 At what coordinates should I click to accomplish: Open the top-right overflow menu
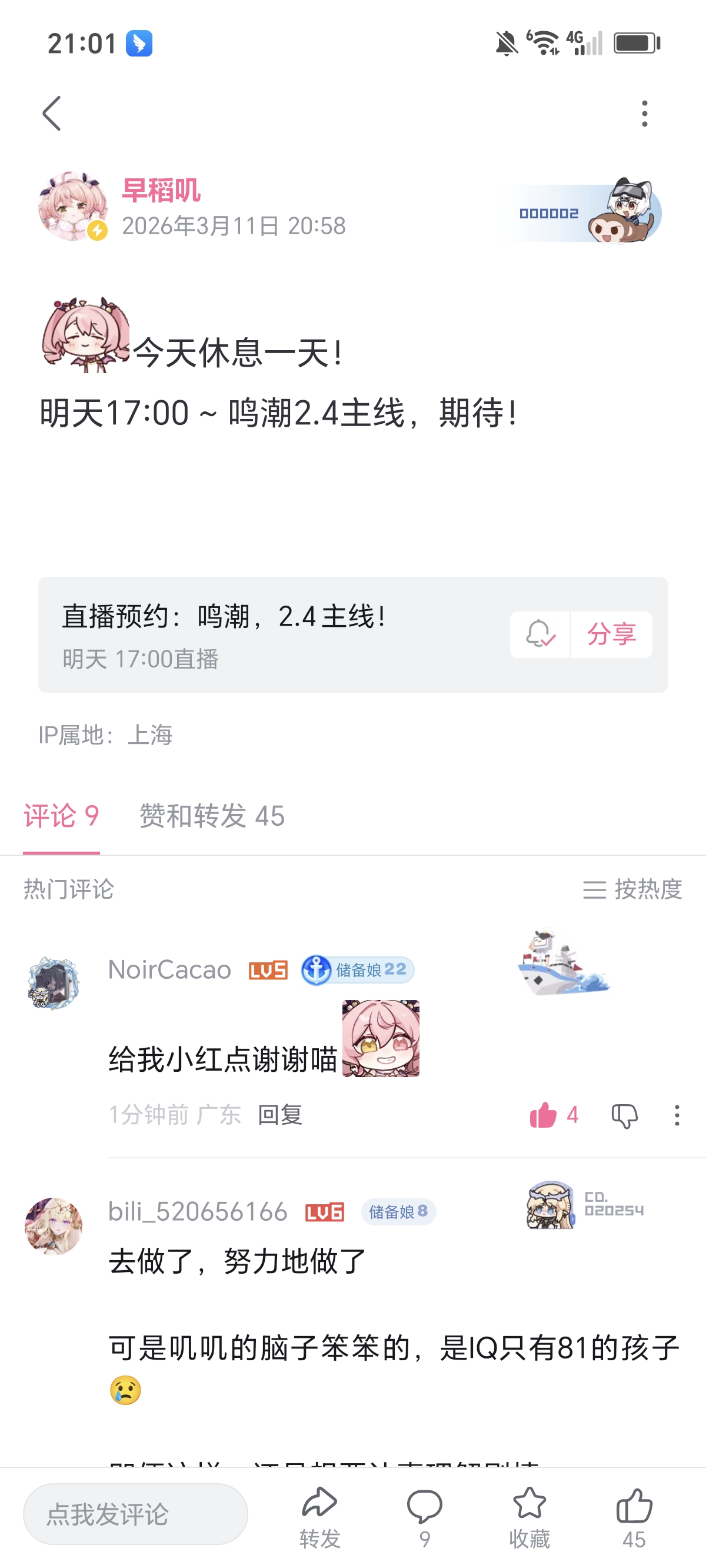pyautogui.click(x=645, y=113)
